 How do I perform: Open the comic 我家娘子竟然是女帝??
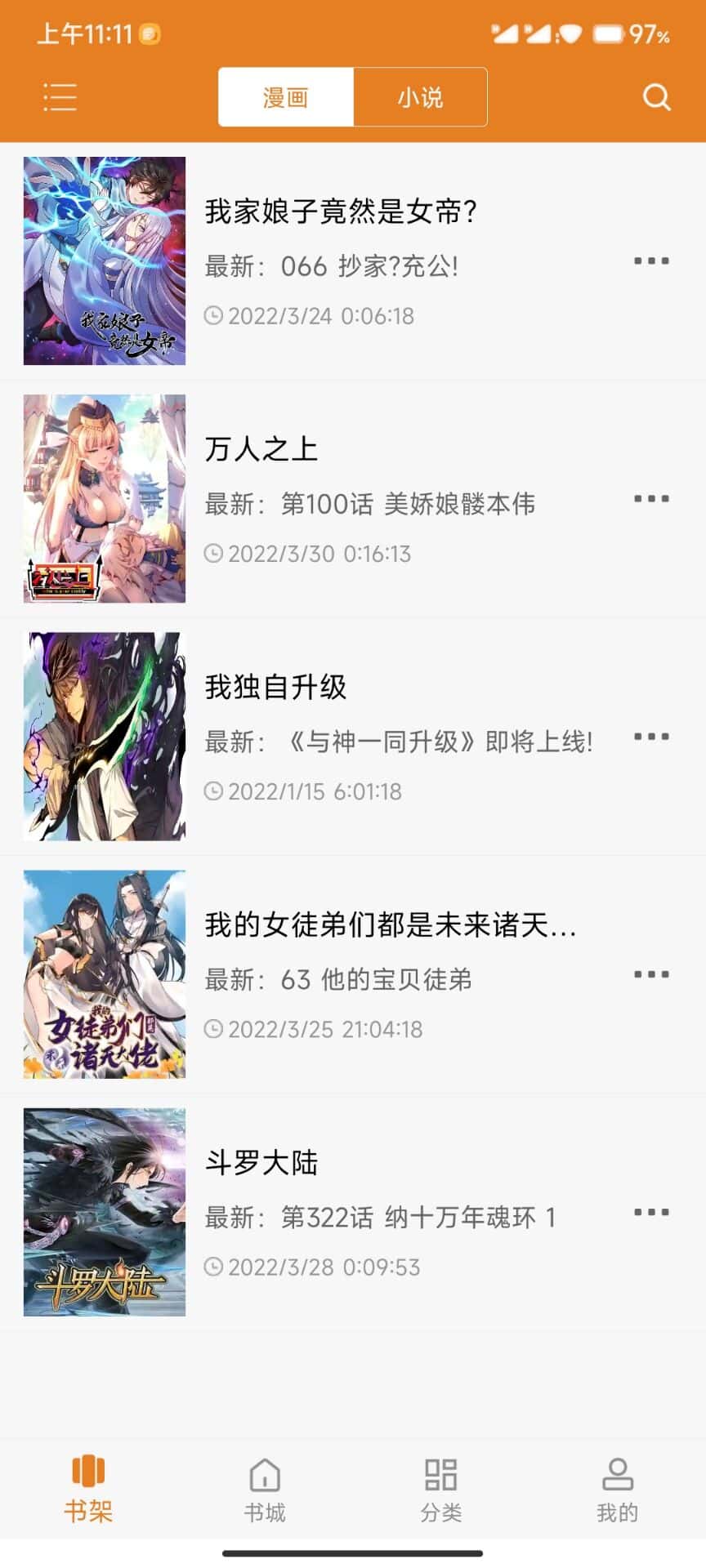[340, 212]
